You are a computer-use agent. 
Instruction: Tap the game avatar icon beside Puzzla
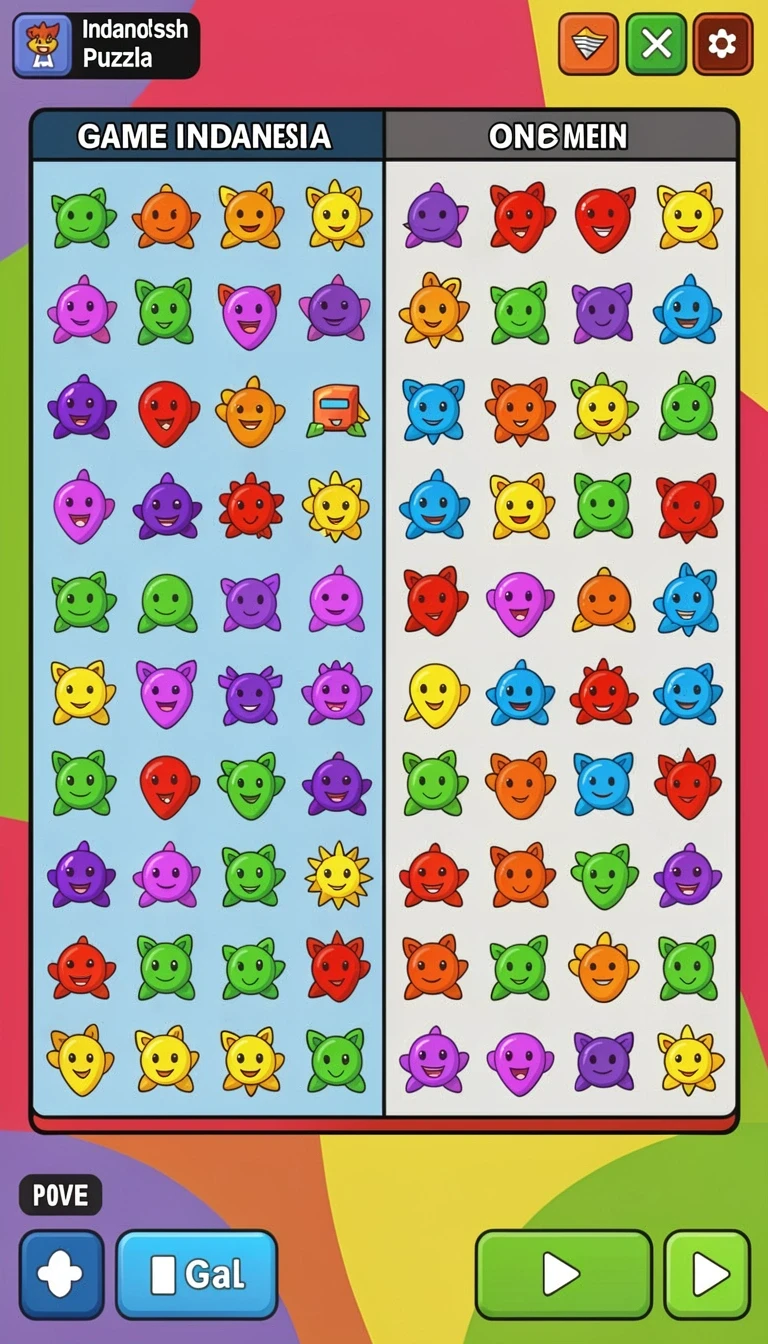point(42,46)
